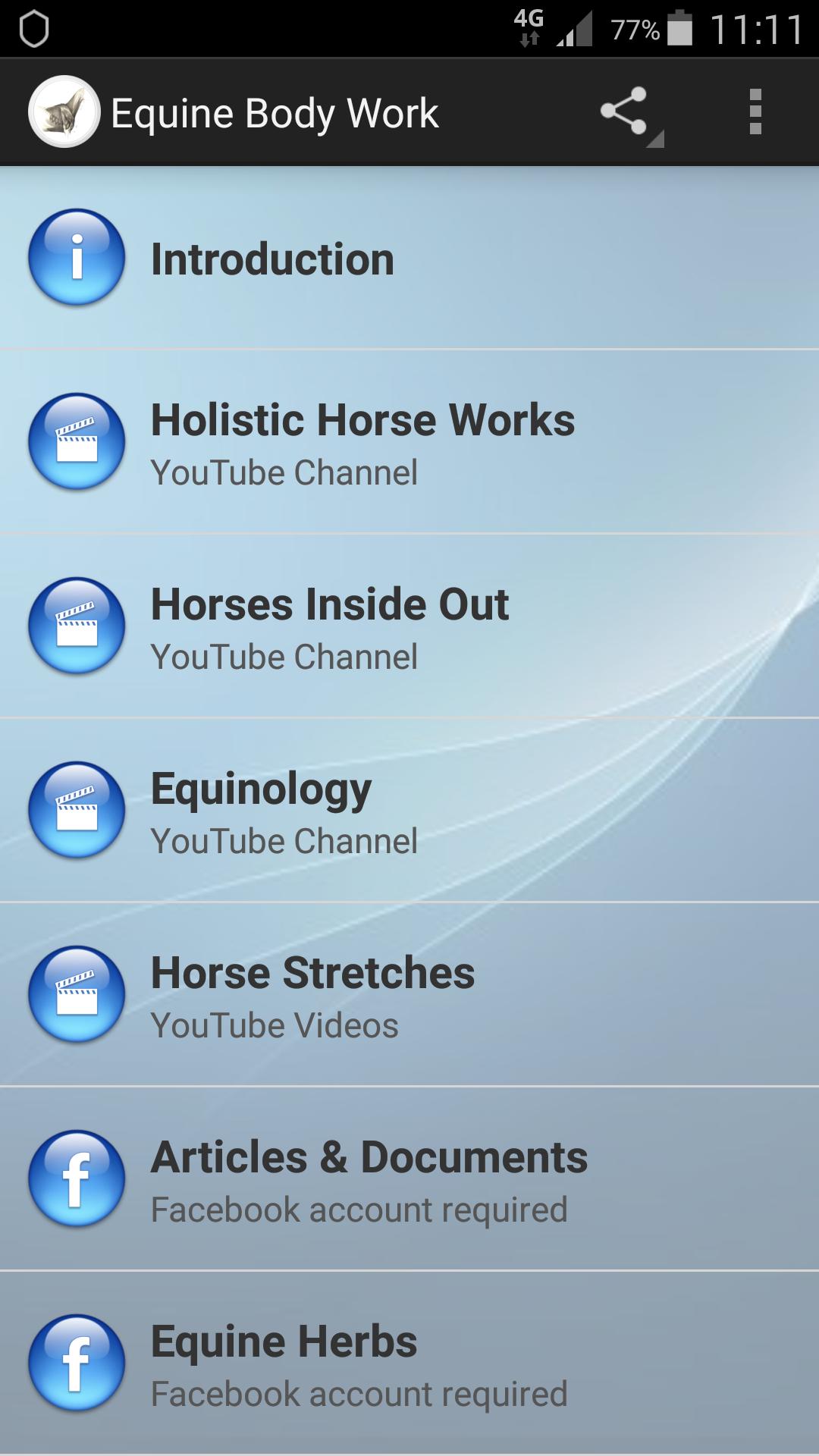Tap the Introduction info icon
The image size is (819, 1456).
tap(76, 258)
